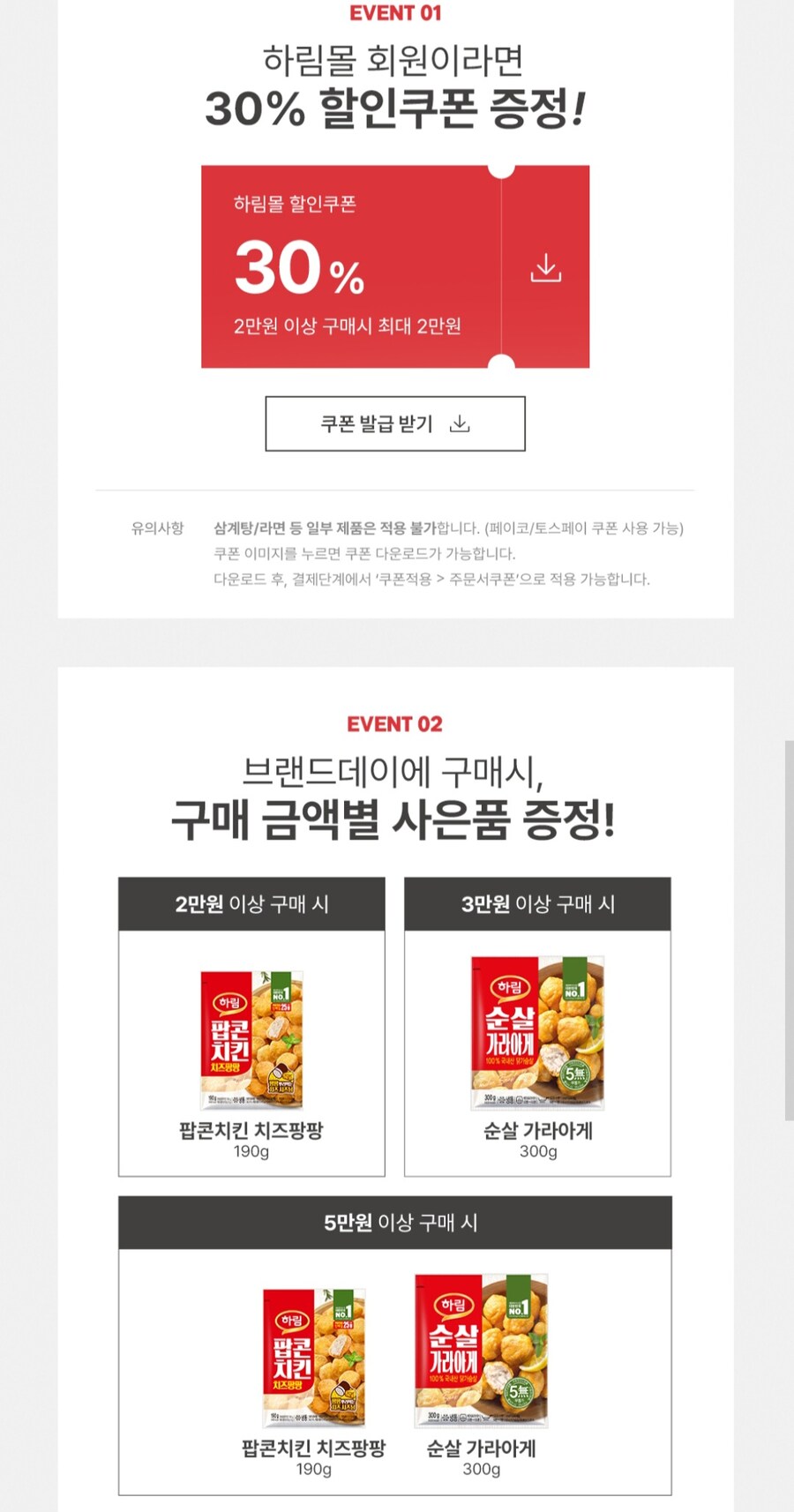
Task: Click the red 30% discount coupon banner
Action: 395,263
